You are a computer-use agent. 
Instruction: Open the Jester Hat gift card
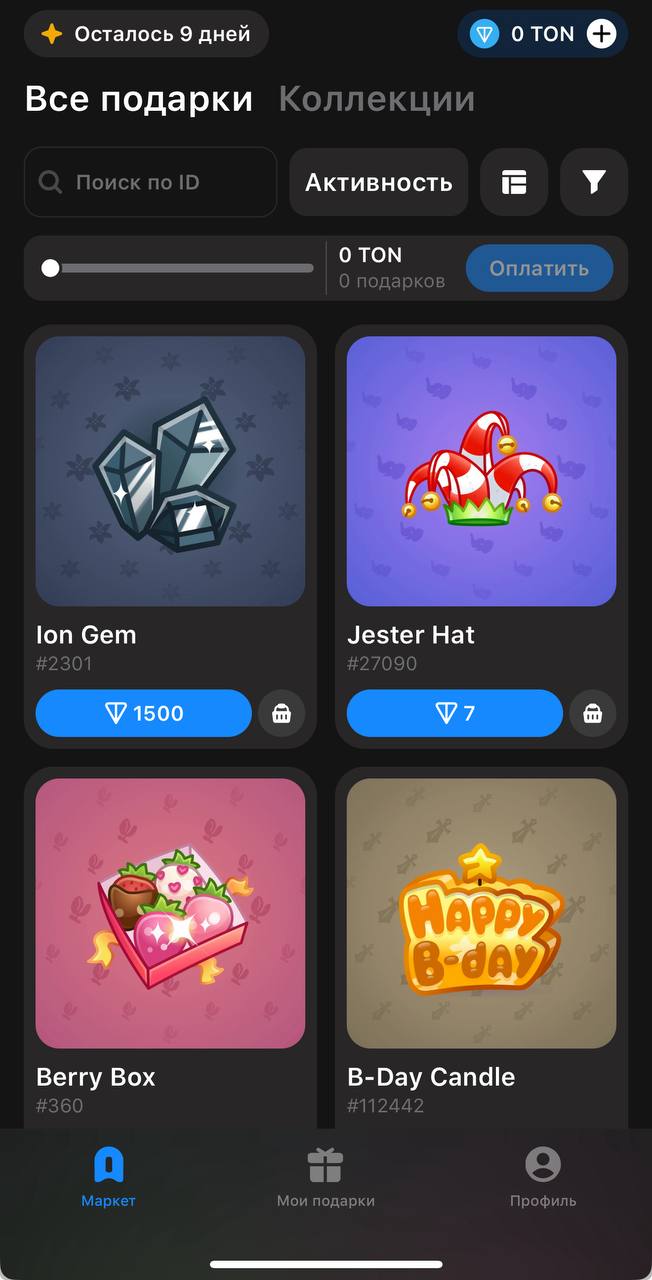(481, 471)
